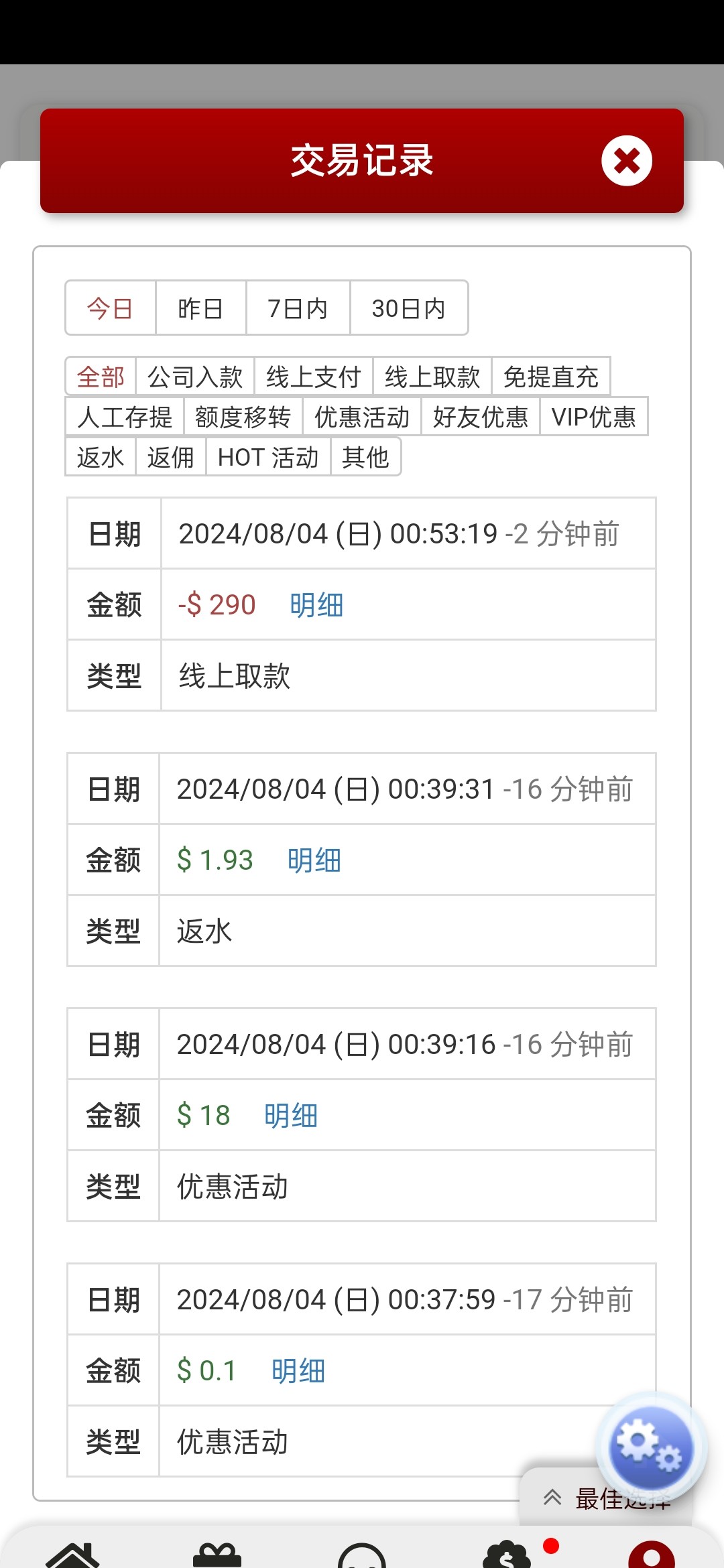Show only 线上取款 transactions
The height and width of the screenshot is (1568, 724).
point(432,377)
